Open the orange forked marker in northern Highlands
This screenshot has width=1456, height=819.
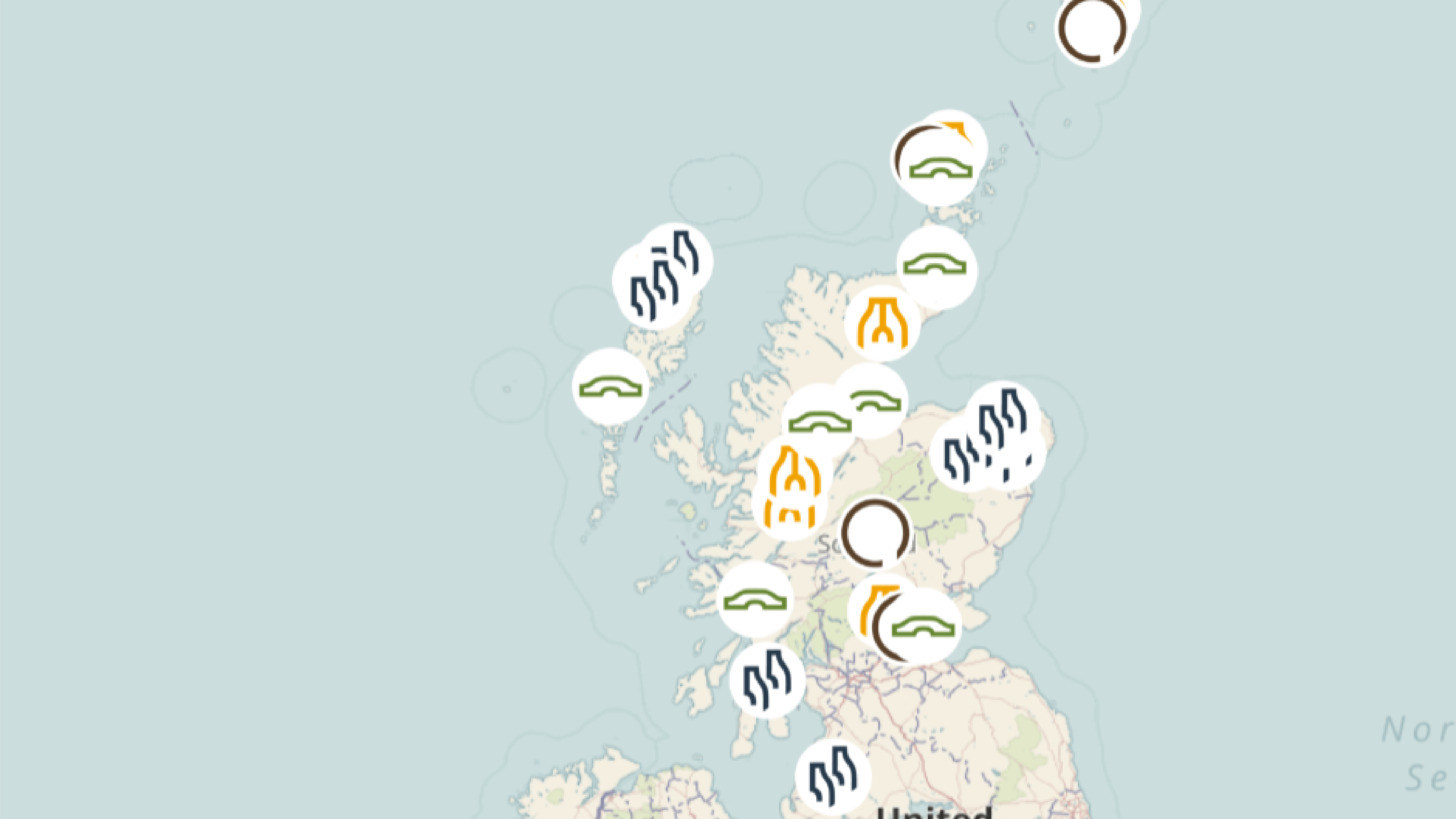tap(882, 323)
